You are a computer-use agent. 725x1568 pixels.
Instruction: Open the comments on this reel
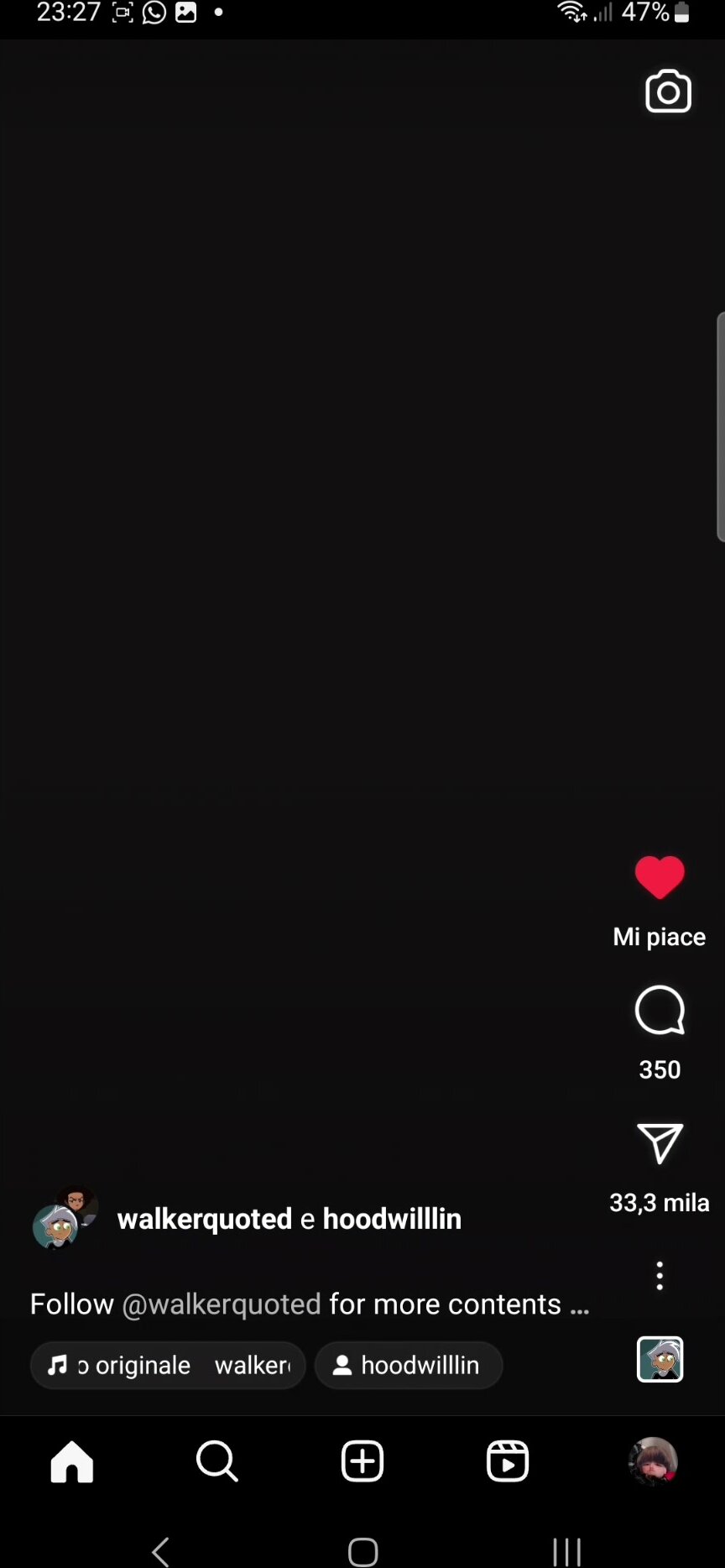(660, 1011)
